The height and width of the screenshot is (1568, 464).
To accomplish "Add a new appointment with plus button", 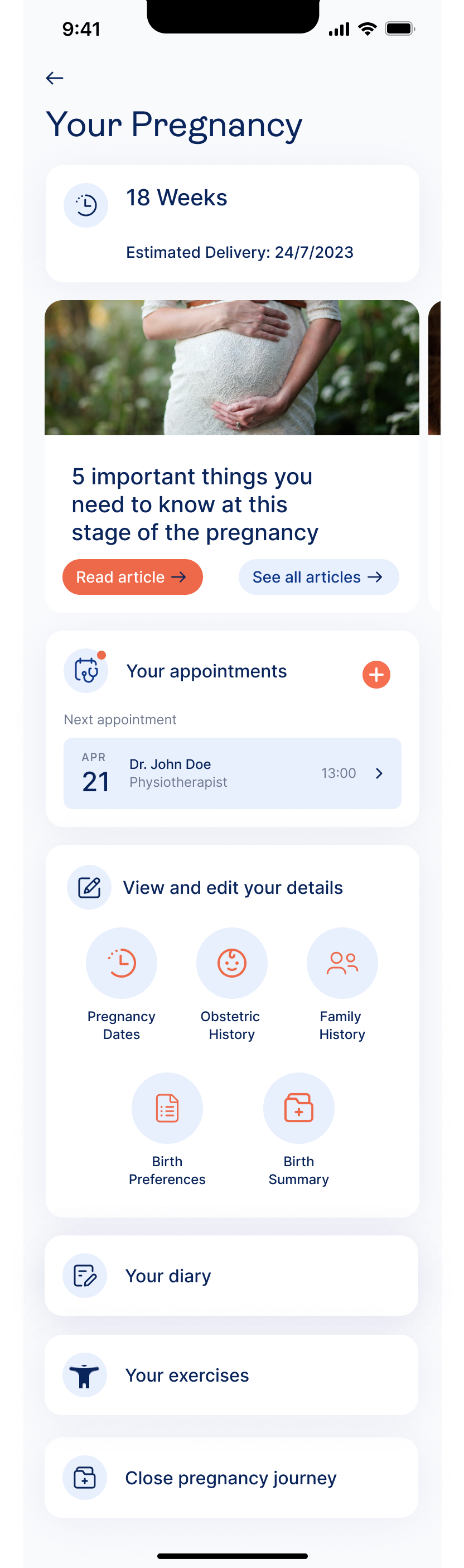I will pyautogui.click(x=376, y=675).
